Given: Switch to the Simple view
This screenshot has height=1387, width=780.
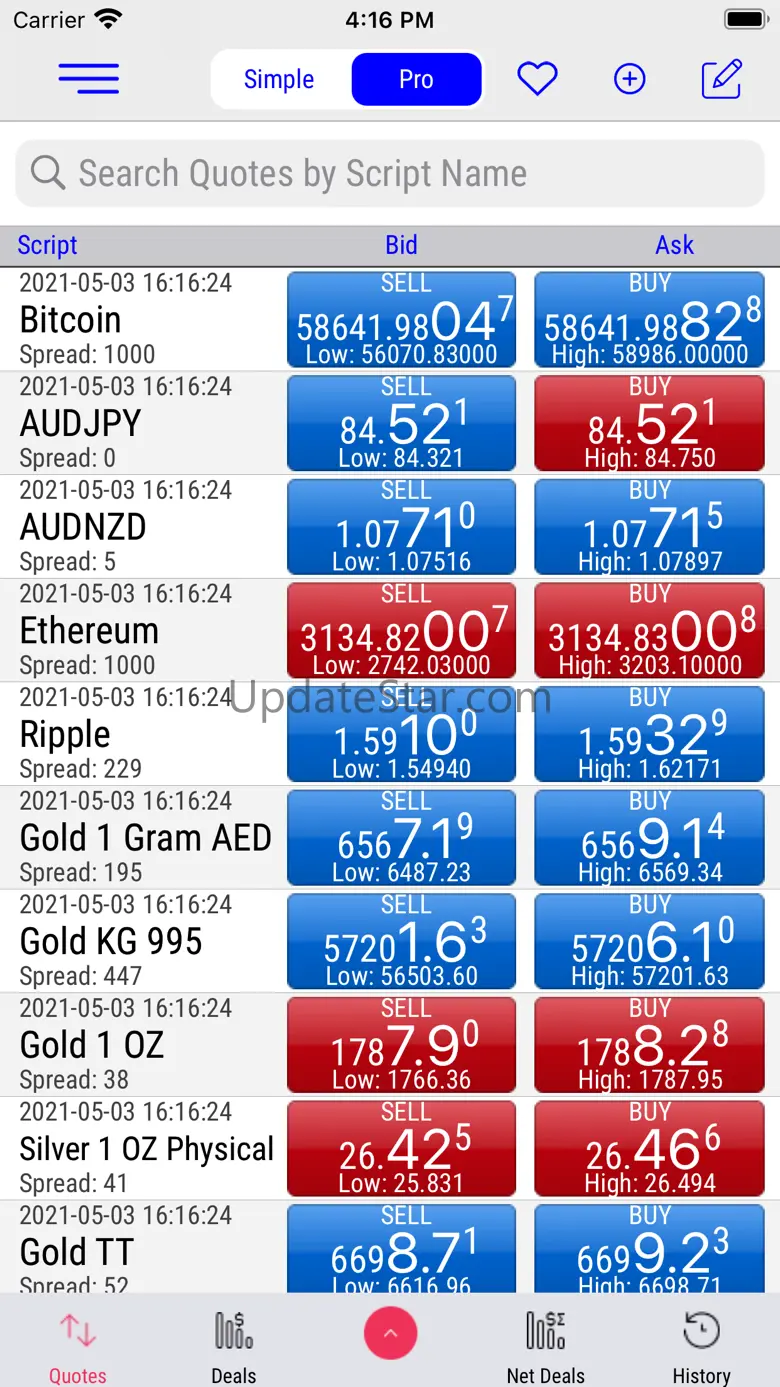Looking at the screenshot, I should point(279,80).
